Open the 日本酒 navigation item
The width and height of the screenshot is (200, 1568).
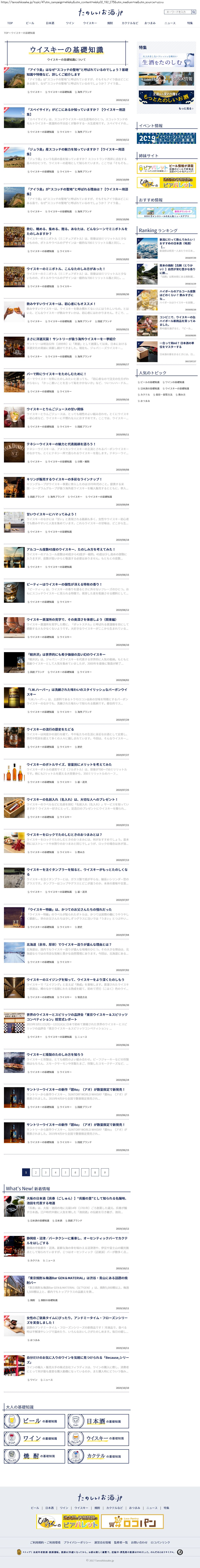click(50, 23)
